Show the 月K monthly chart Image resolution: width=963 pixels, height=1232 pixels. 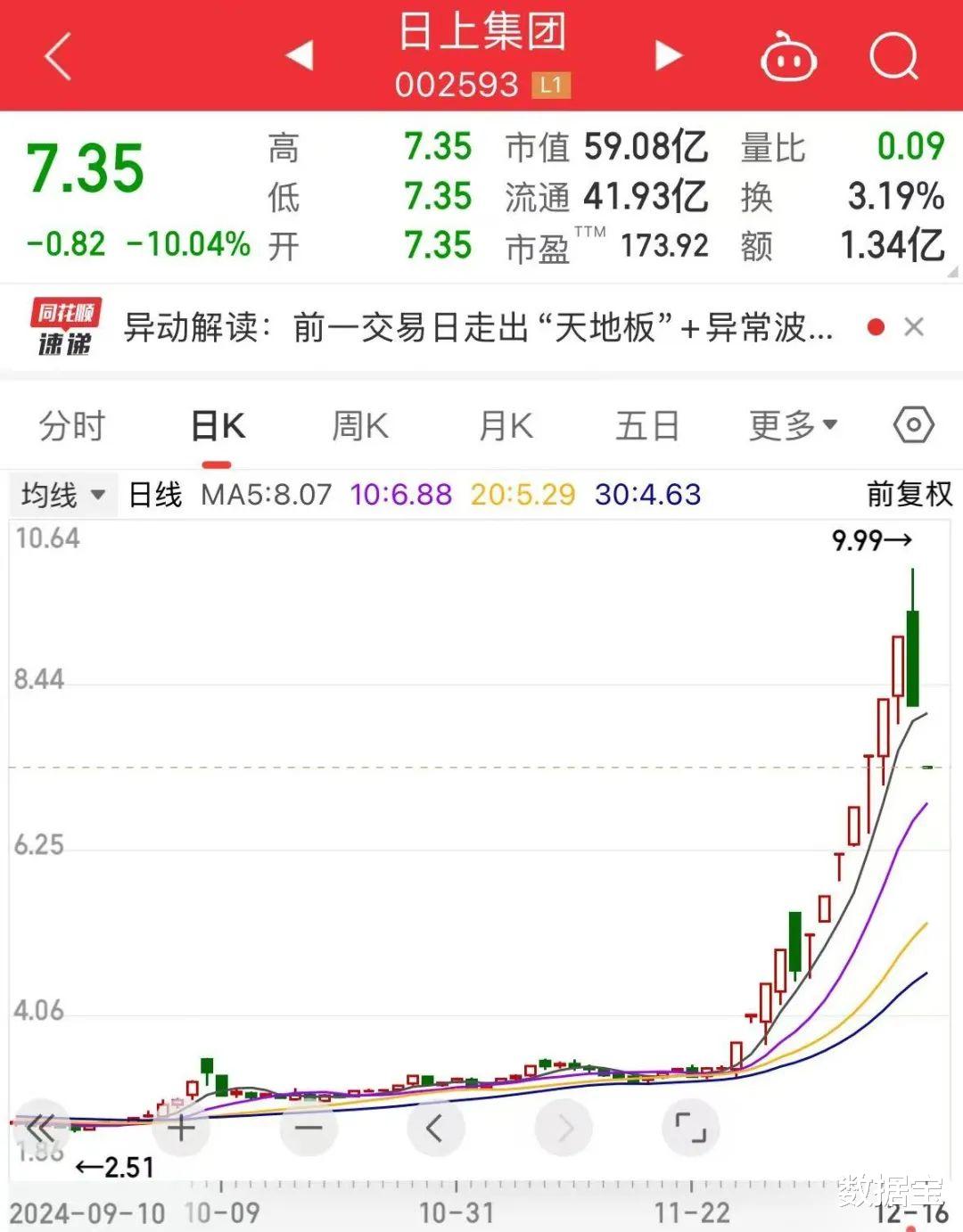(x=505, y=426)
